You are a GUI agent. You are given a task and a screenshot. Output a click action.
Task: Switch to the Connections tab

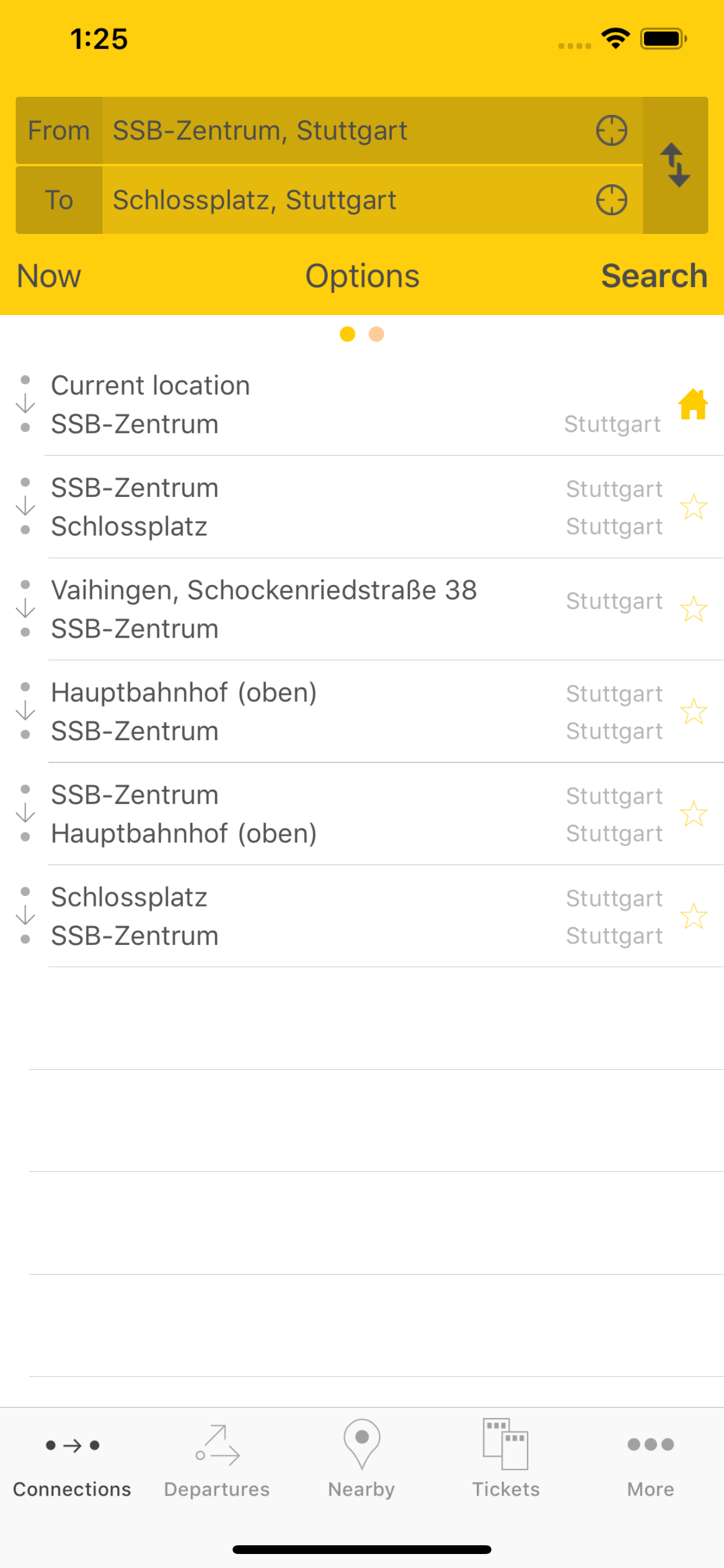(x=71, y=1461)
